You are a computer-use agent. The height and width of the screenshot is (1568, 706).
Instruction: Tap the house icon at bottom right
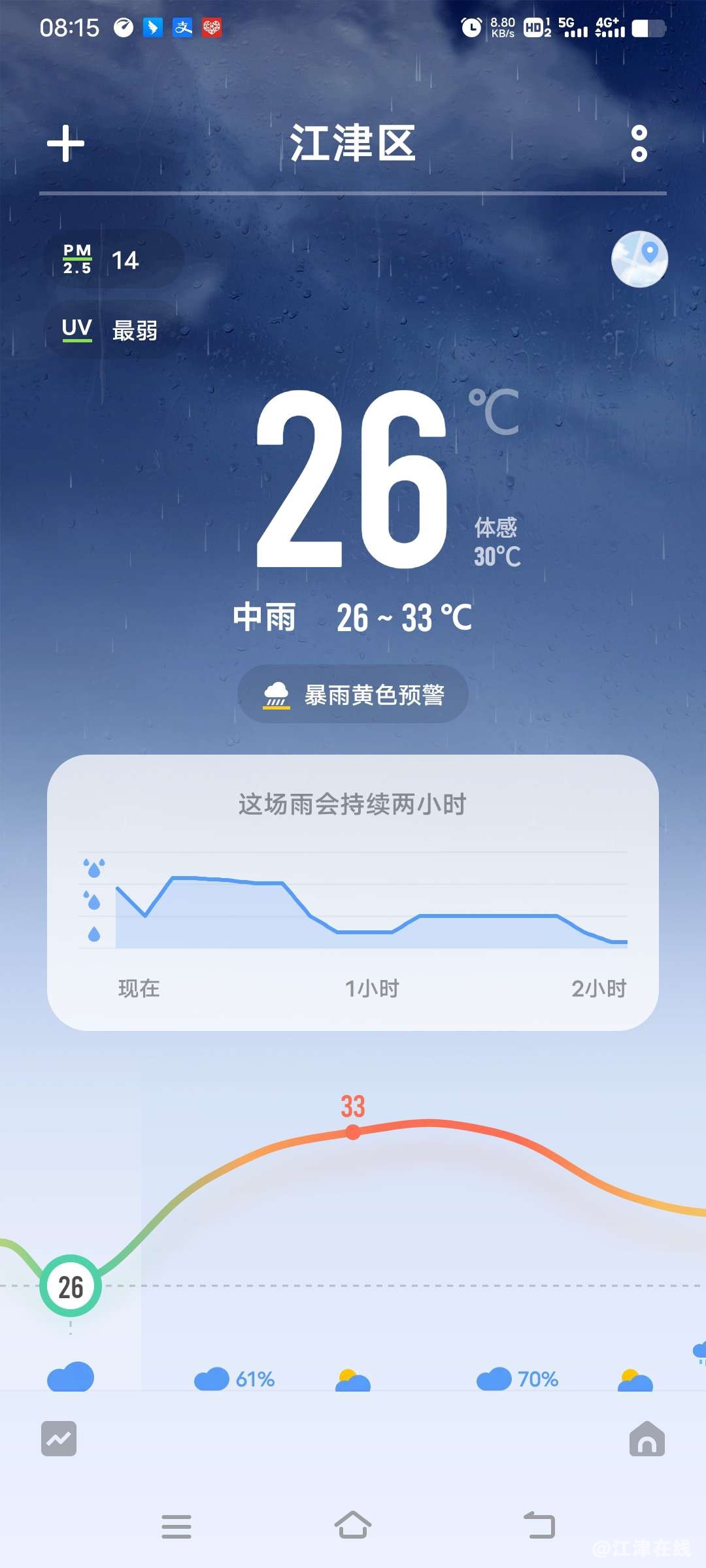point(647,1438)
